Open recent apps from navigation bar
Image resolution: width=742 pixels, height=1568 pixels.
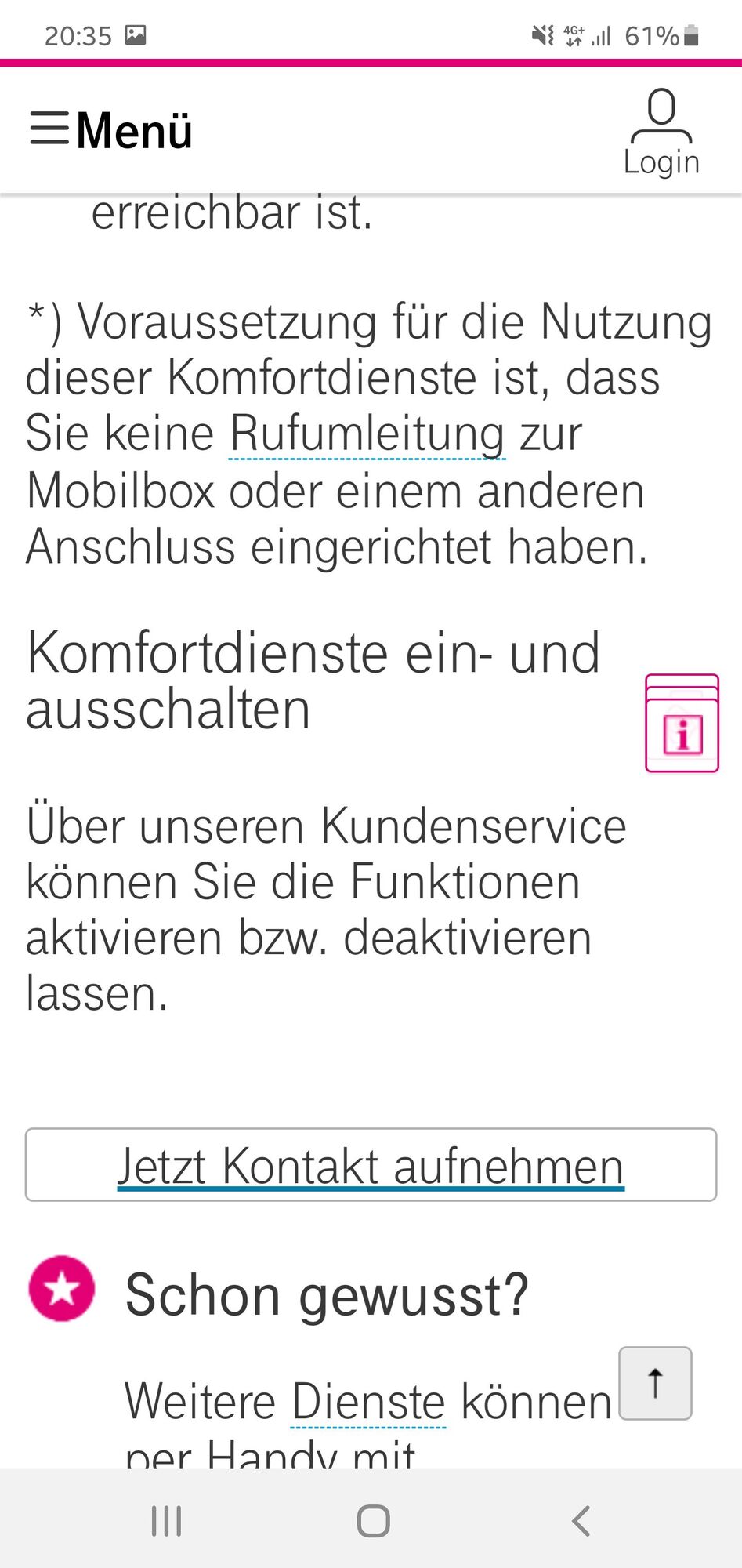(x=166, y=1521)
